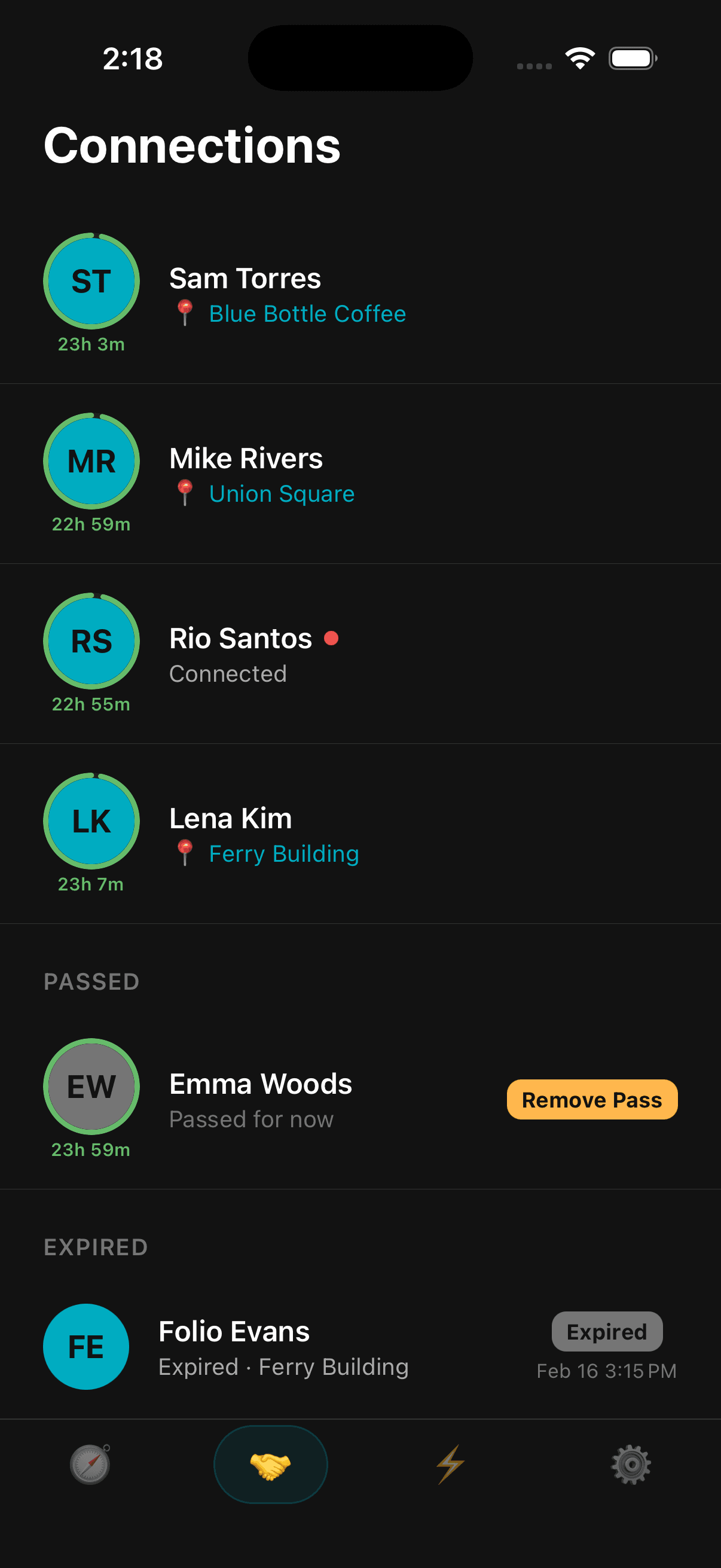
Task: Tap the red unread dot beside Rio Santos
Action: 332,639
